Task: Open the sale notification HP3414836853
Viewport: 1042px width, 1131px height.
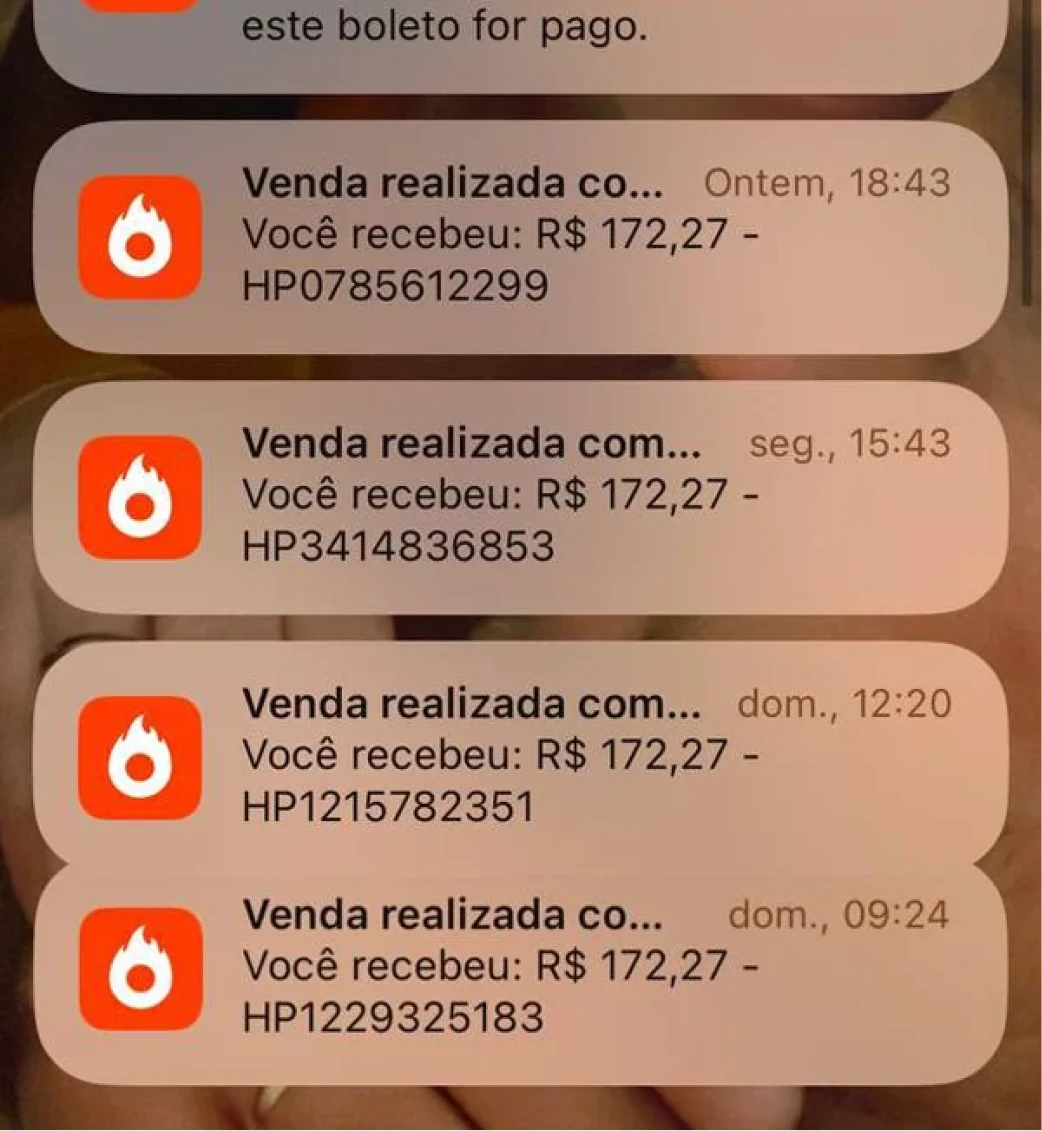Action: click(x=520, y=497)
